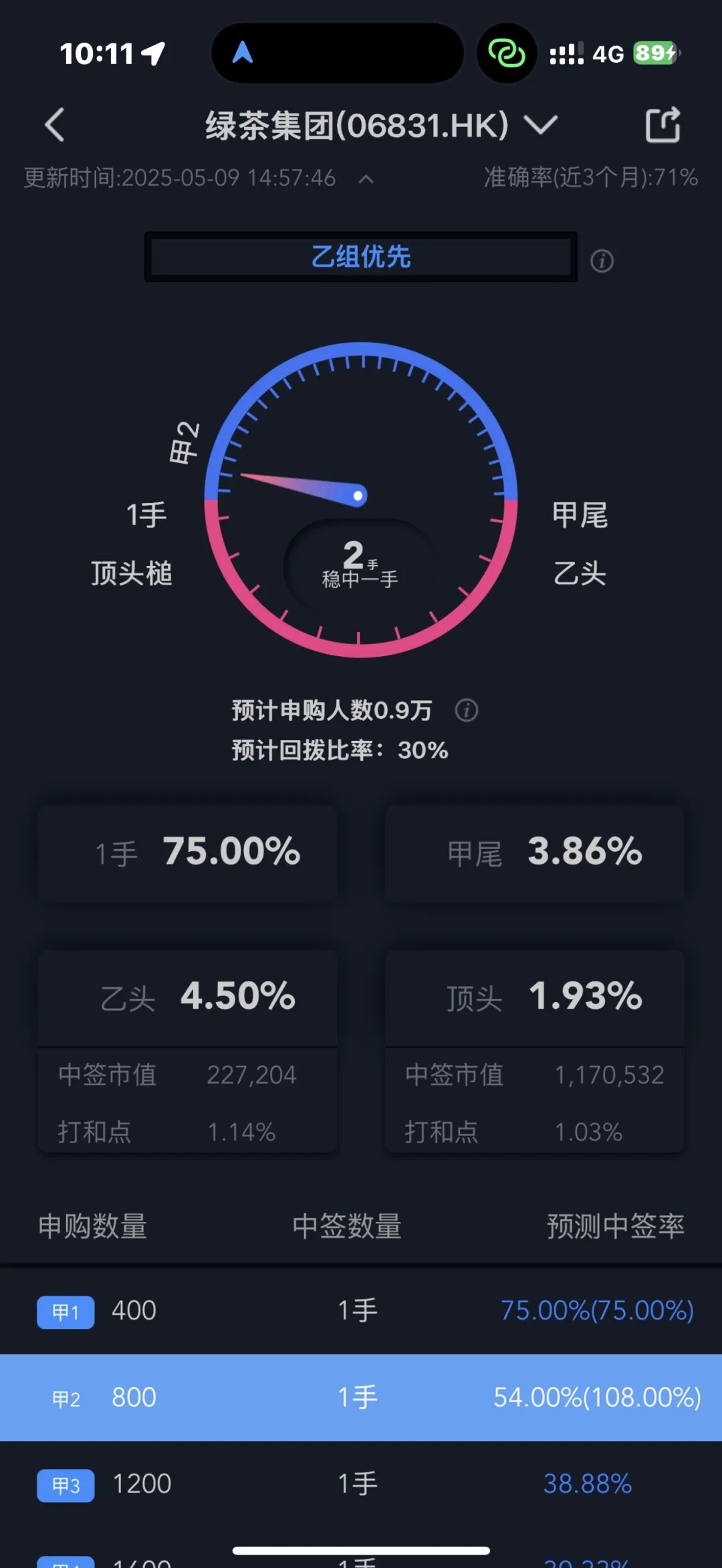The width and height of the screenshot is (722, 1568).
Task: Open the 顶头 1.93% card
Action: [535, 997]
